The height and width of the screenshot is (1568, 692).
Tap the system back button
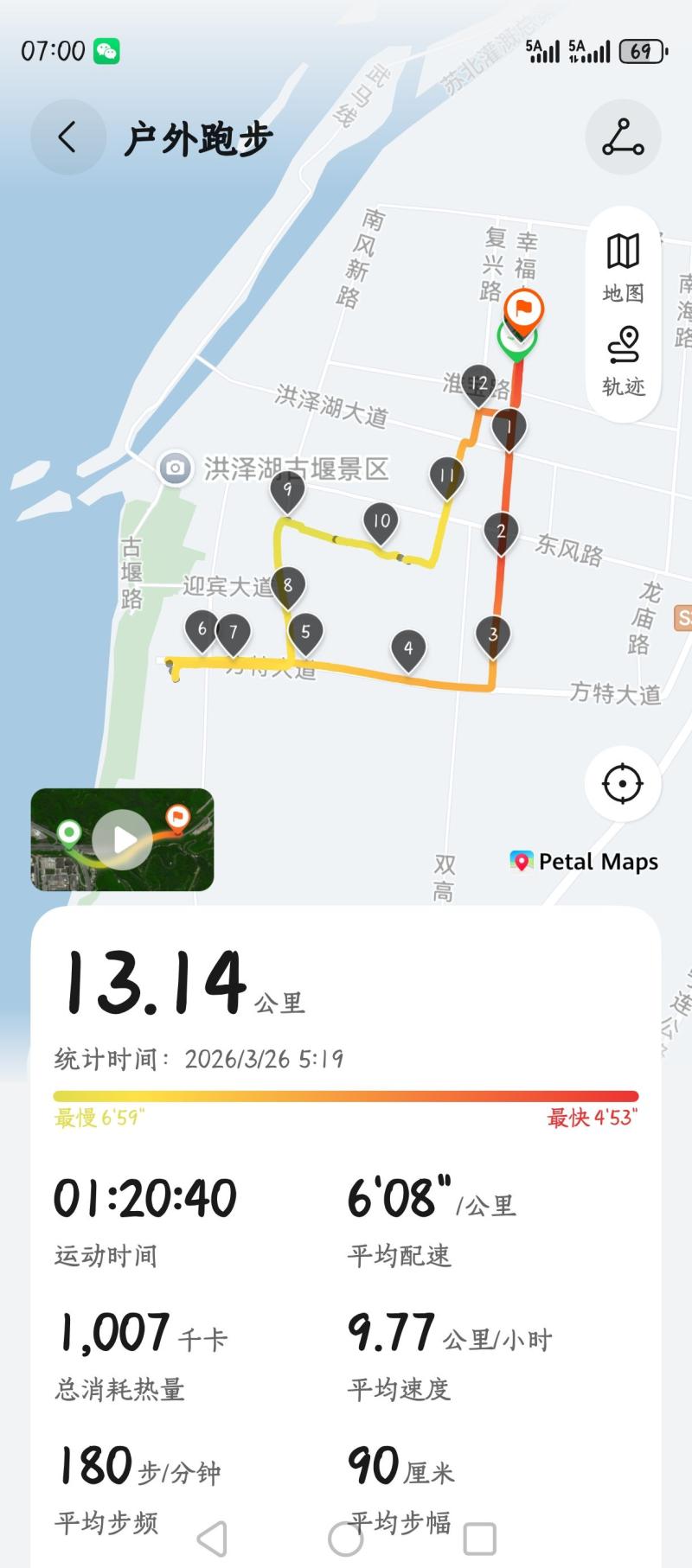pyautogui.click(x=213, y=1539)
